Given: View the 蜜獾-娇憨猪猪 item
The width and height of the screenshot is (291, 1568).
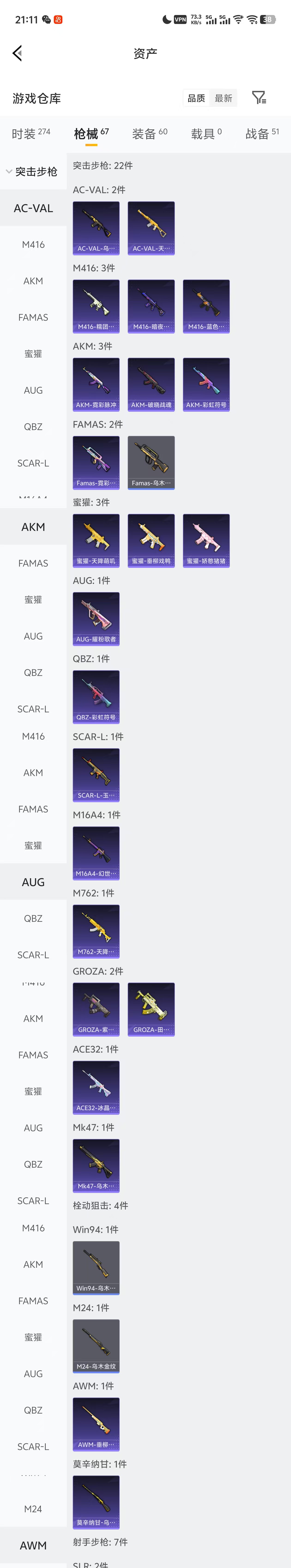Looking at the screenshot, I should (x=206, y=540).
